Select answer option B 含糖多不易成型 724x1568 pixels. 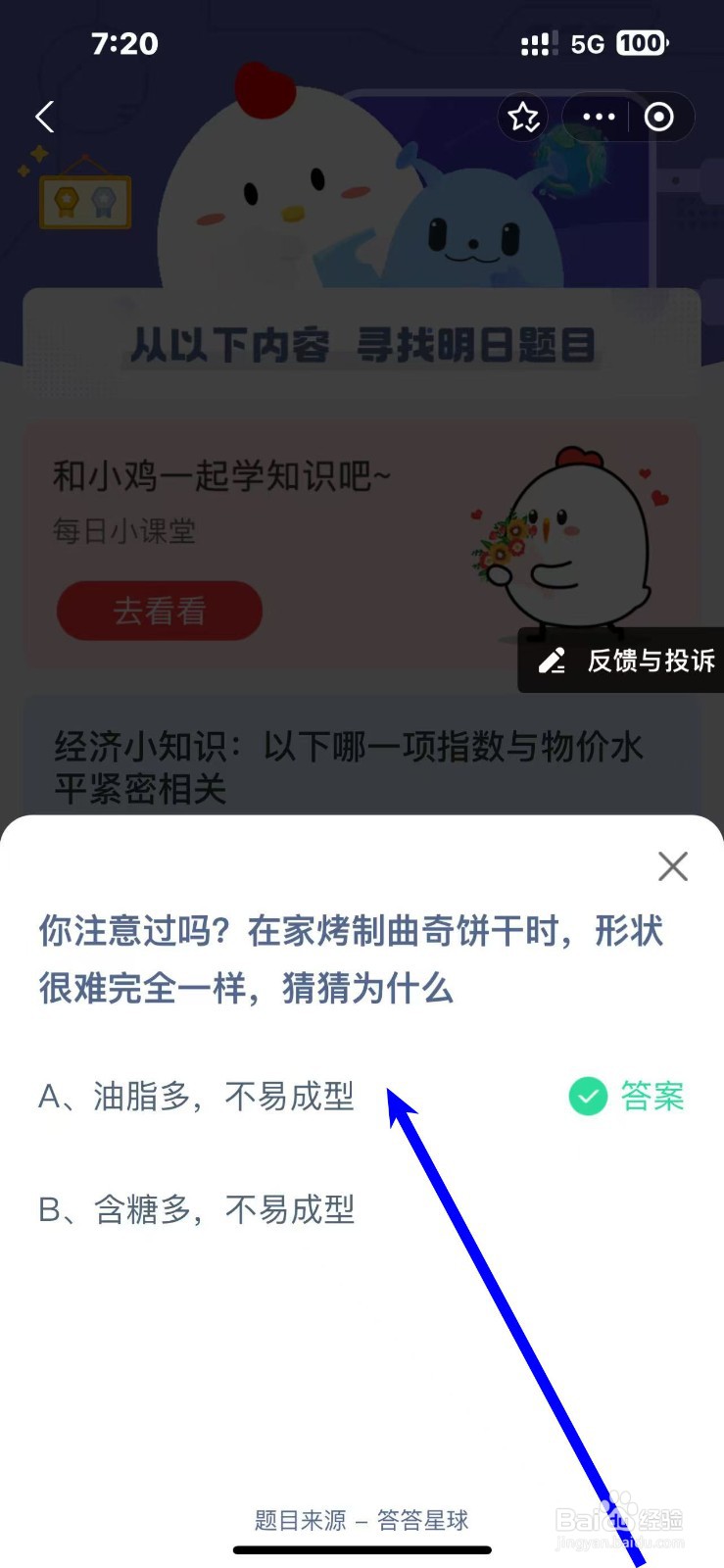pos(196,1209)
